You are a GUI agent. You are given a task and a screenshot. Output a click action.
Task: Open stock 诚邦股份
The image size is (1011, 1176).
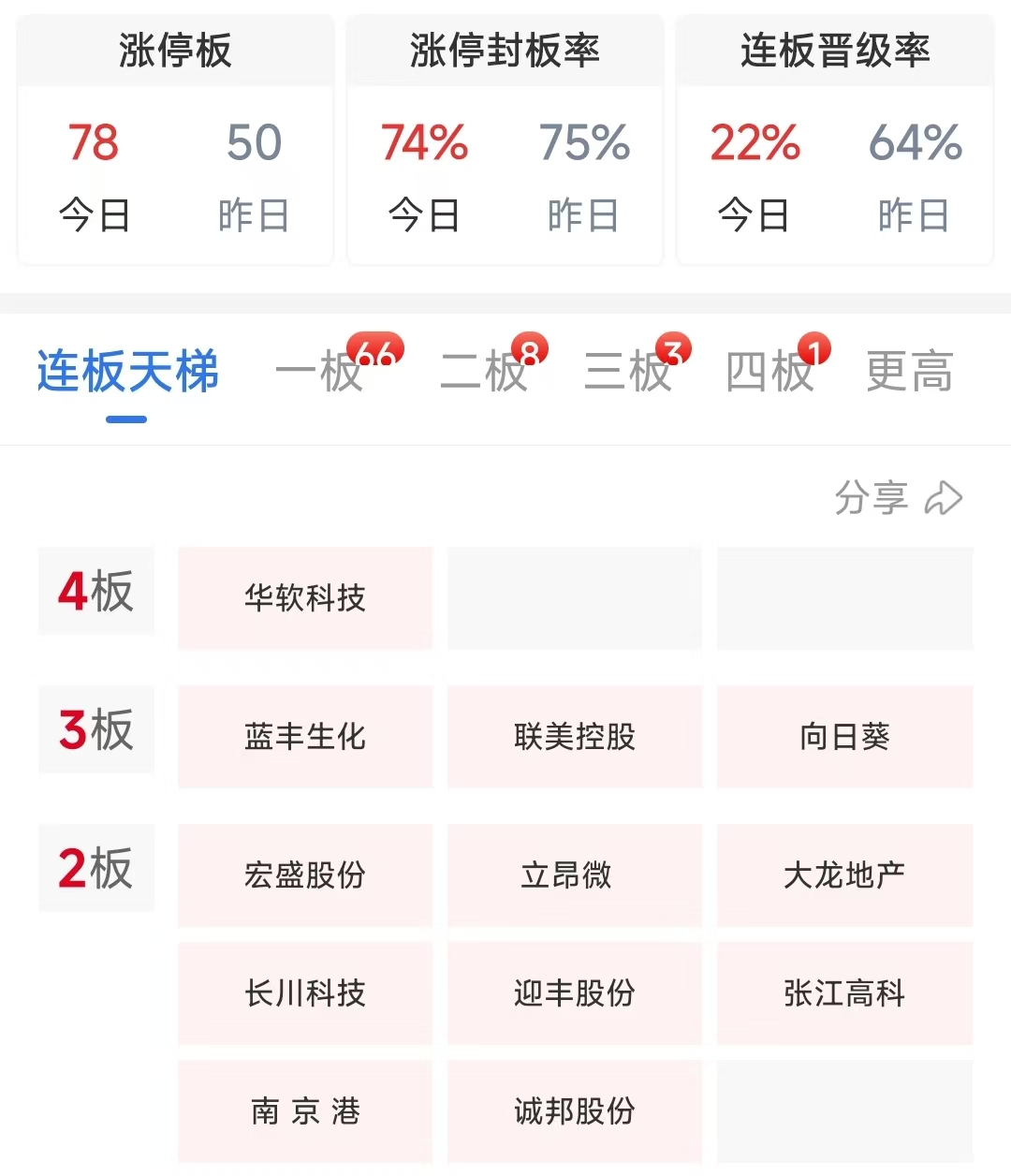pos(575,1111)
